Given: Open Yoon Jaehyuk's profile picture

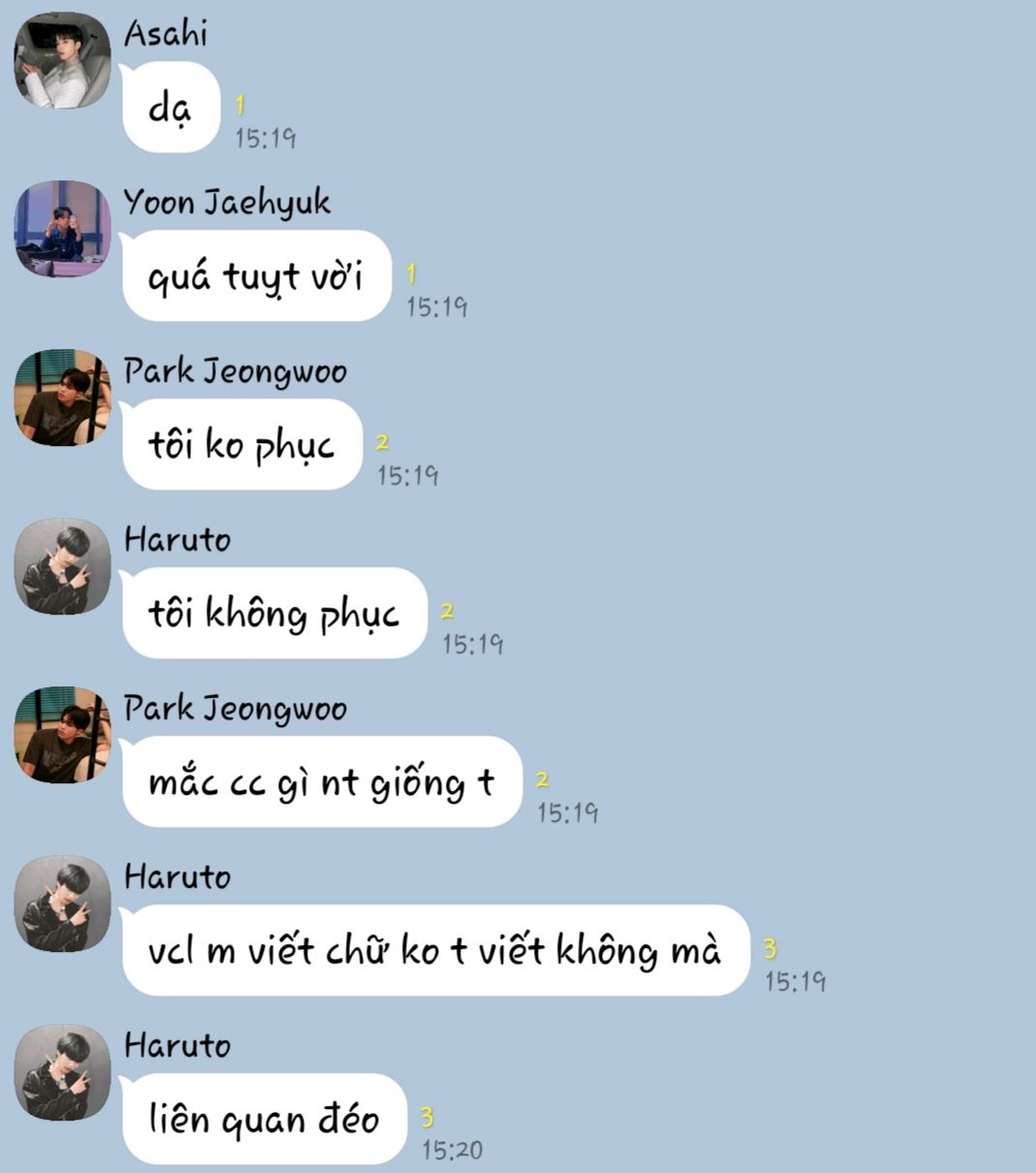Looking at the screenshot, I should [x=63, y=229].
